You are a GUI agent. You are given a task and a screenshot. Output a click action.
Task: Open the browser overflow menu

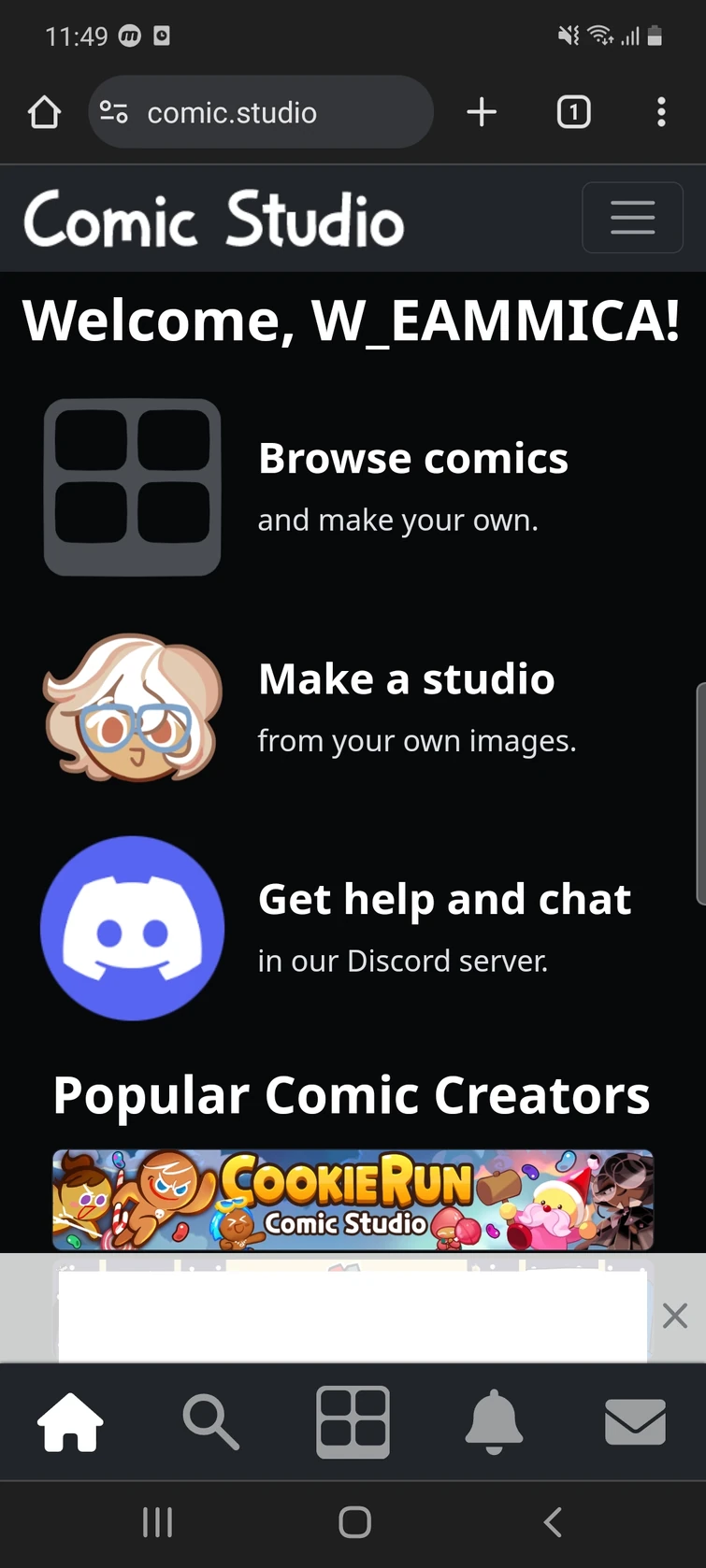coord(661,113)
